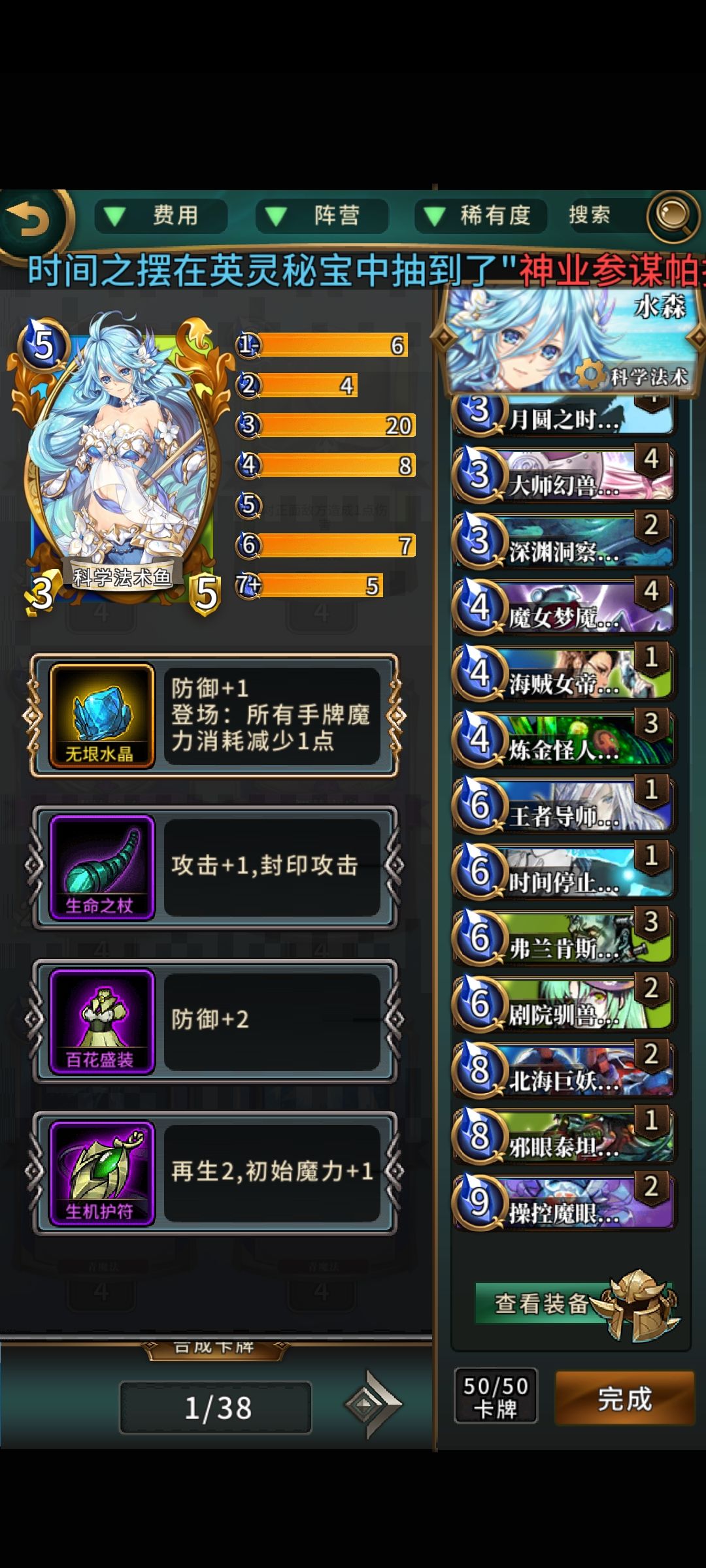The height and width of the screenshot is (1568, 706).
Task: Select the 无垠水晶 equipment item
Action: click(x=101, y=716)
